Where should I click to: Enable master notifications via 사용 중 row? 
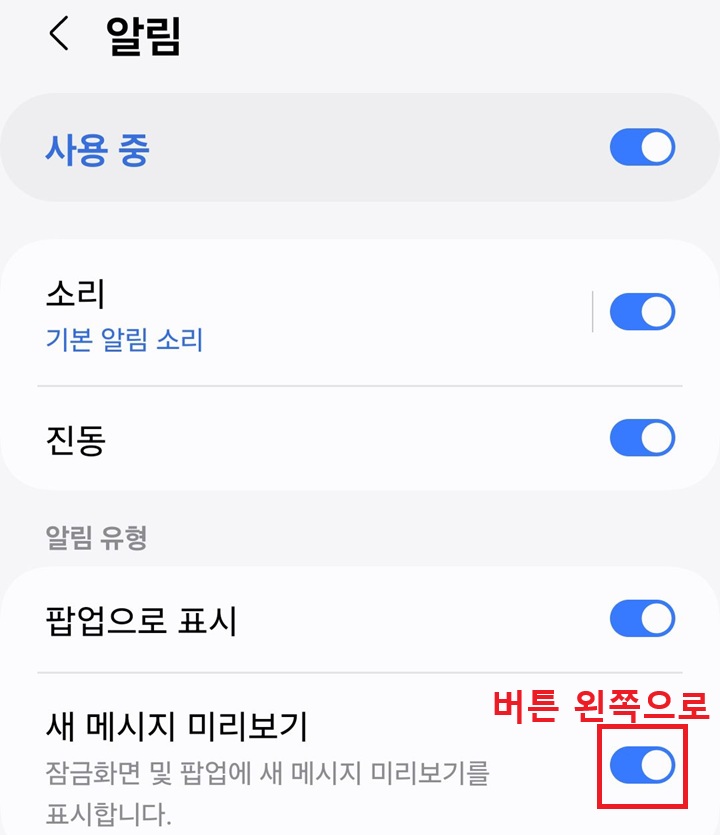click(x=300, y=147)
